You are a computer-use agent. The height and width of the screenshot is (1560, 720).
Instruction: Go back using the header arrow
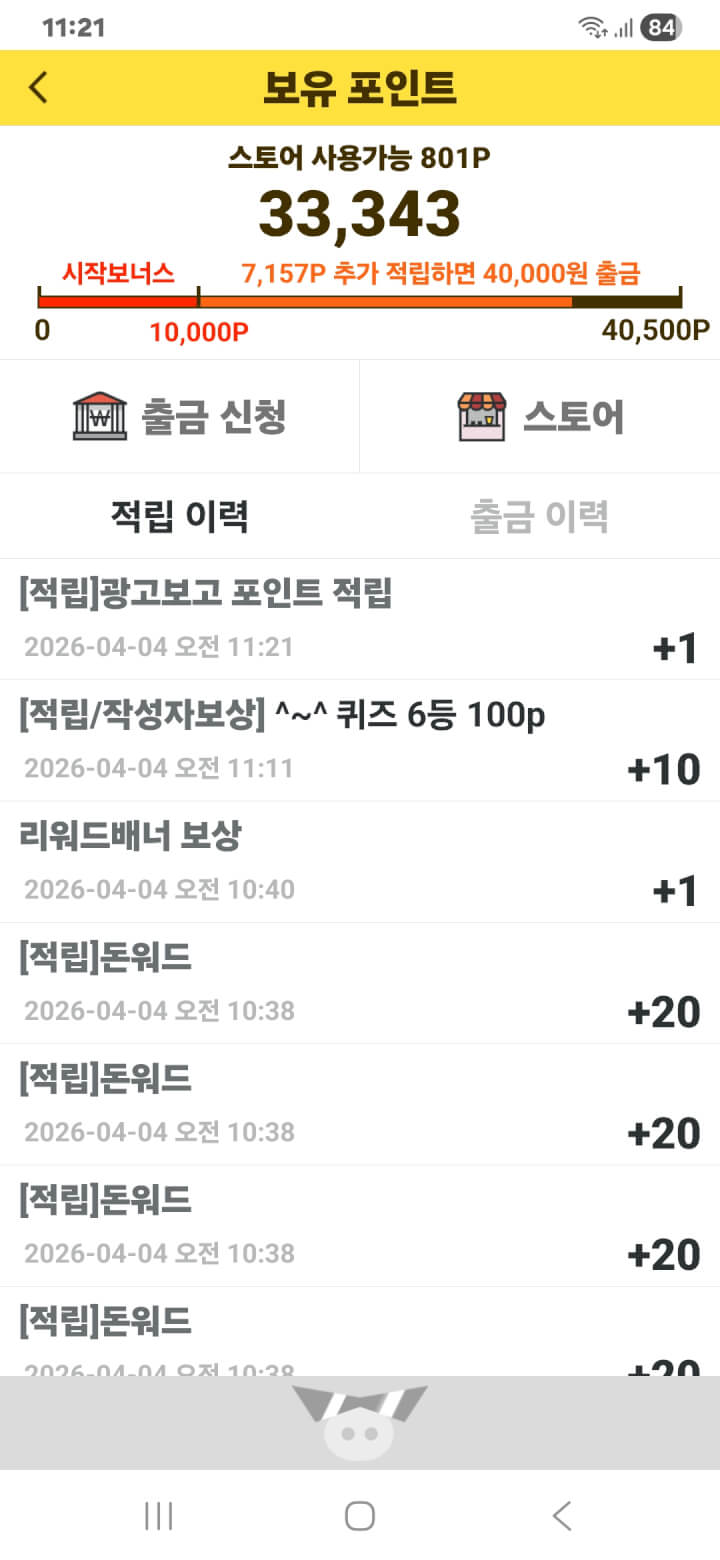pos(38,88)
